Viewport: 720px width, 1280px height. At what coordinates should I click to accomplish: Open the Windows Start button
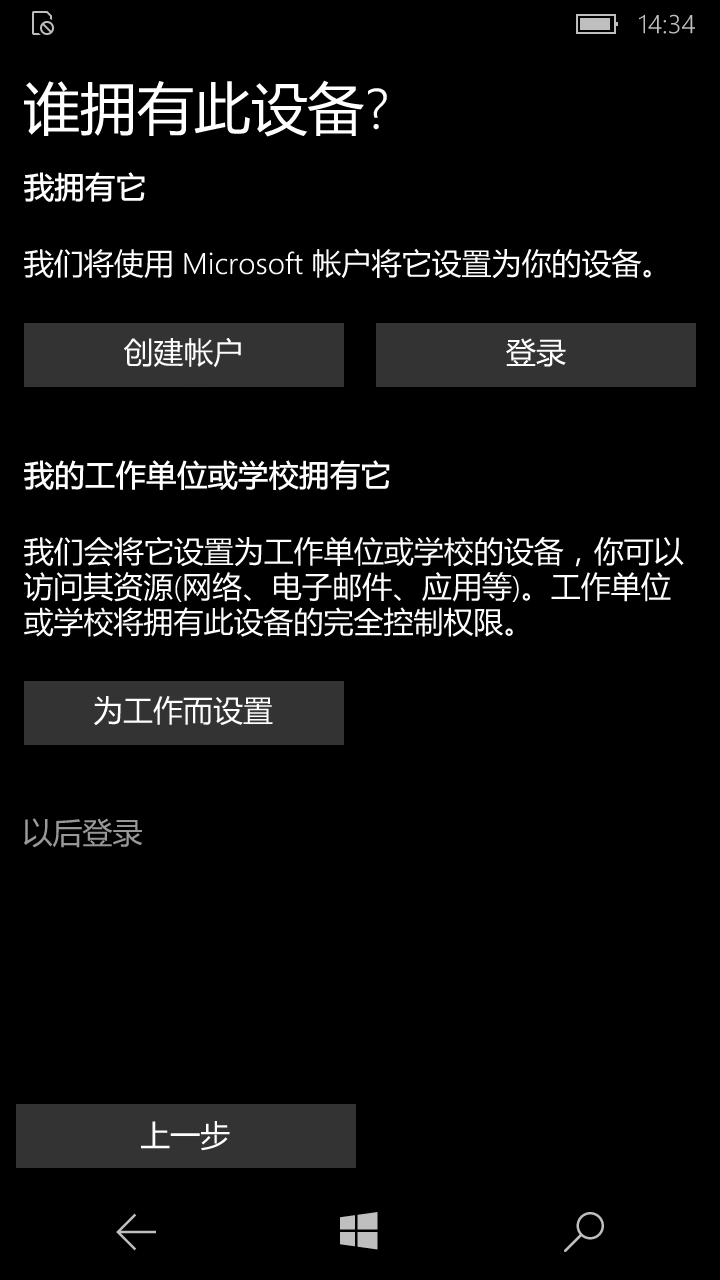359,1231
